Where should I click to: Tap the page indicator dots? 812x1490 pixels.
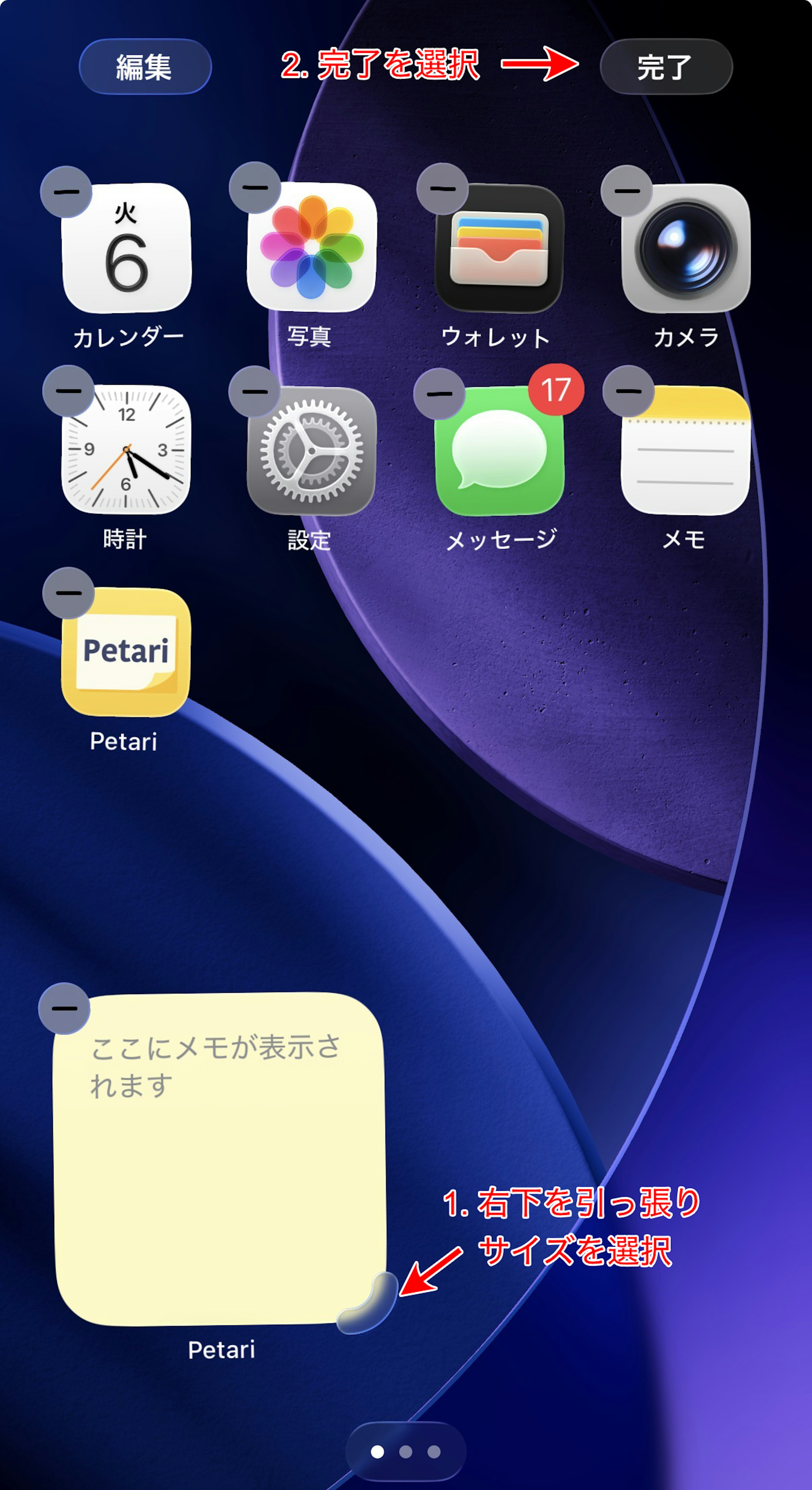point(405,1451)
